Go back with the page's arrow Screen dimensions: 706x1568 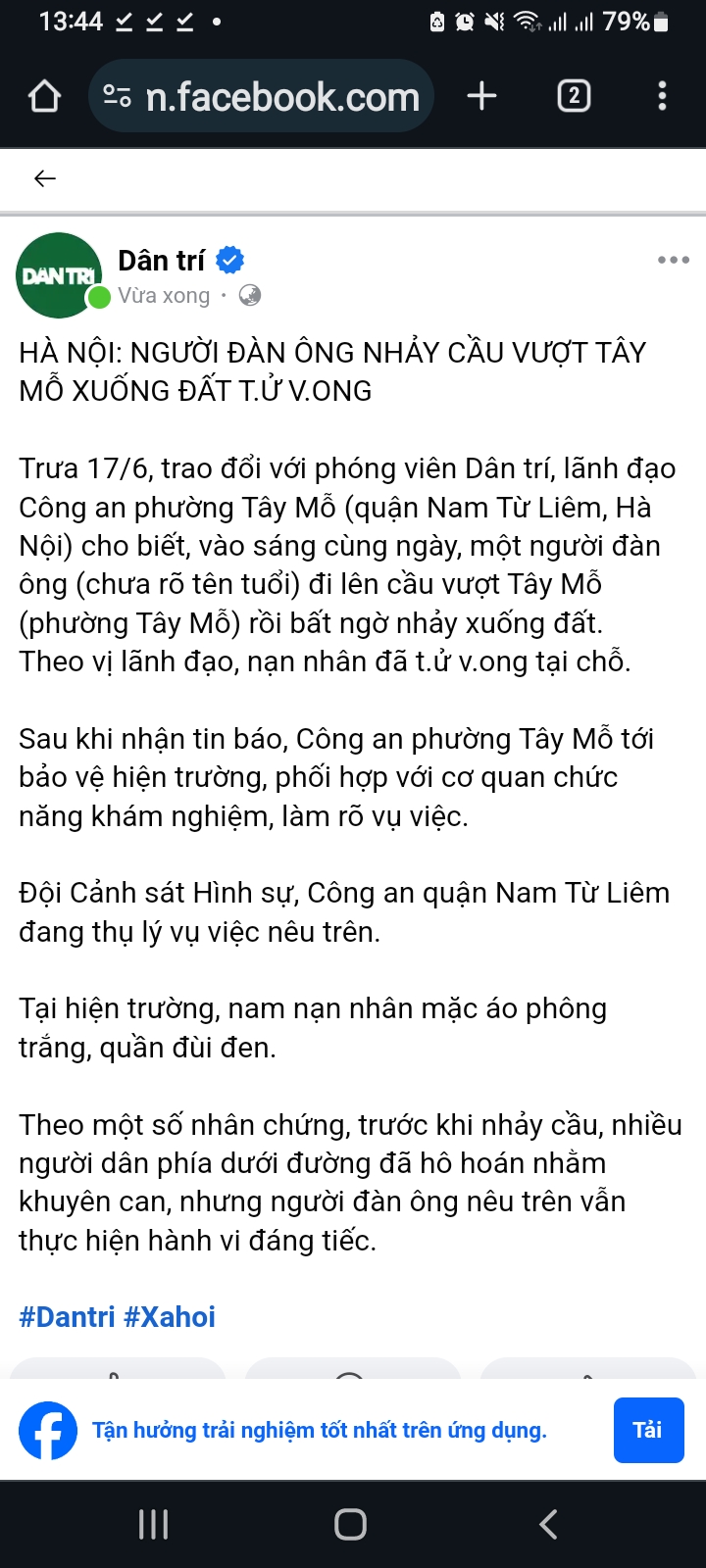coord(45,178)
